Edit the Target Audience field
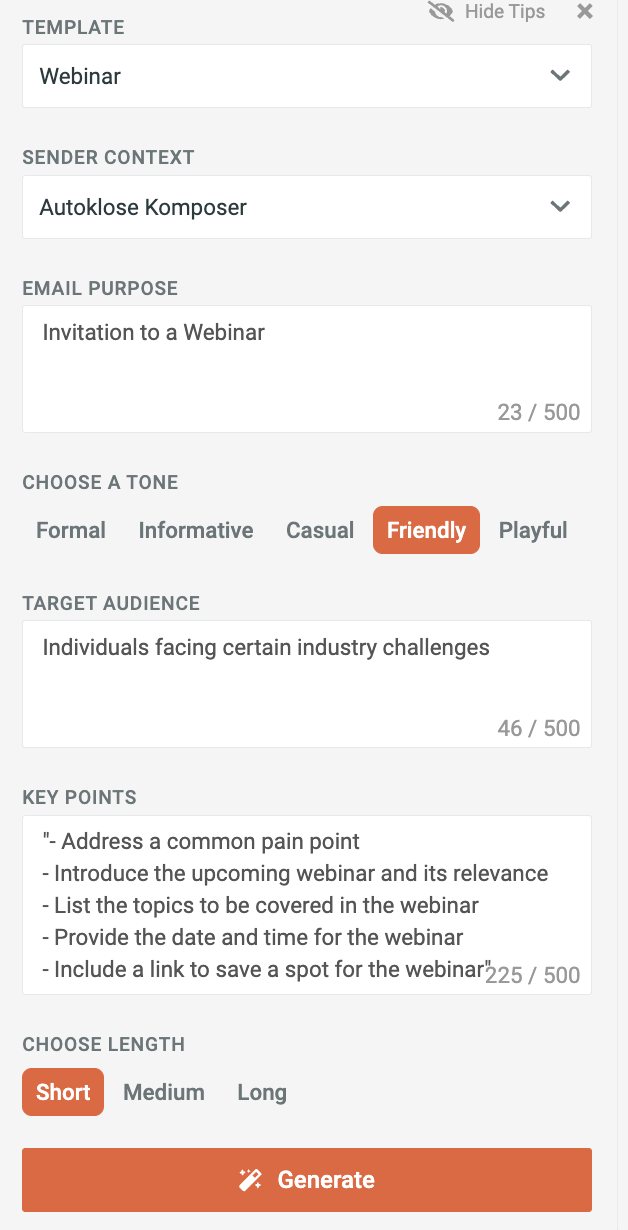The image size is (628, 1230). click(307, 684)
